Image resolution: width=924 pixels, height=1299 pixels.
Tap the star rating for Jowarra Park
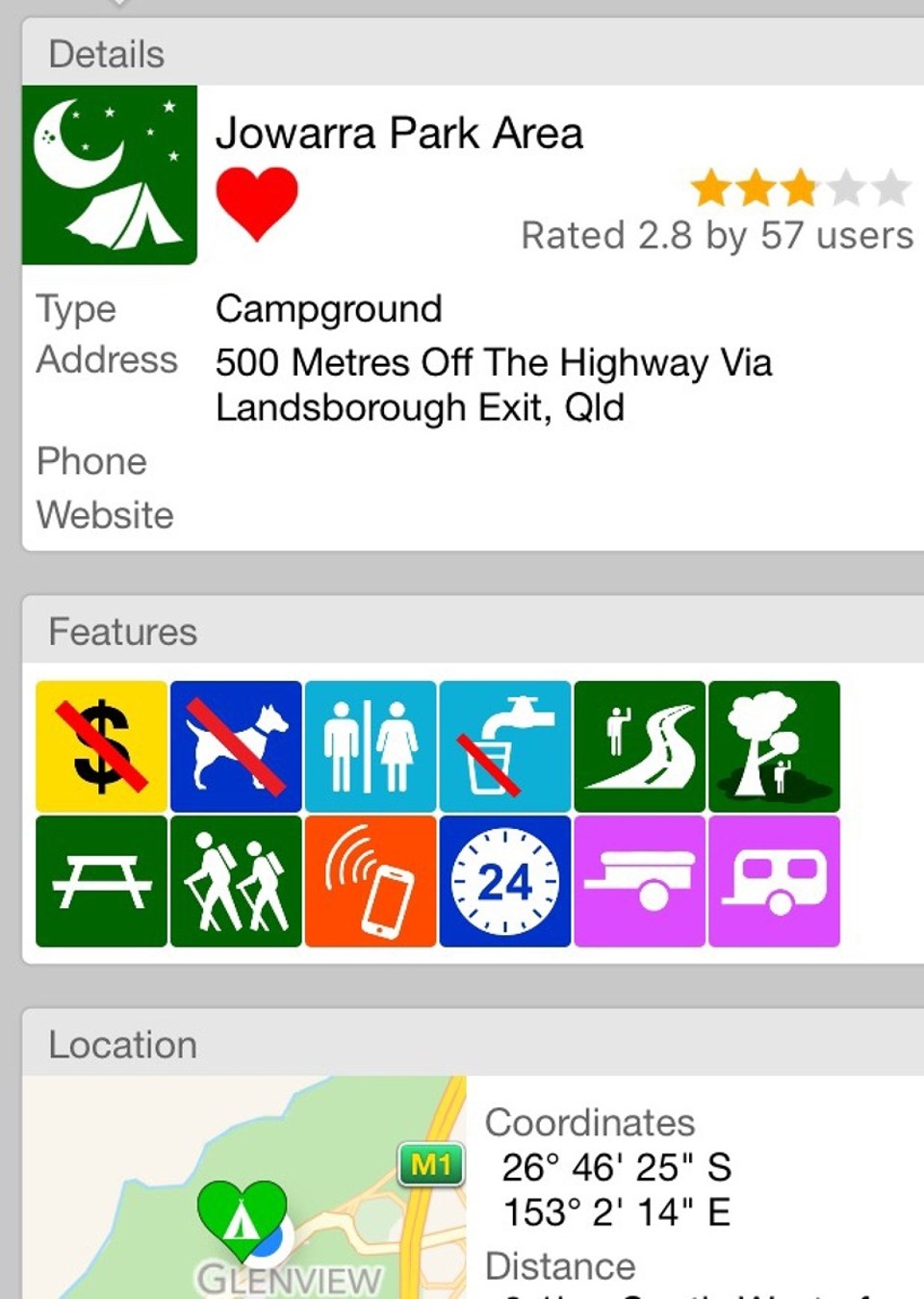click(800, 189)
